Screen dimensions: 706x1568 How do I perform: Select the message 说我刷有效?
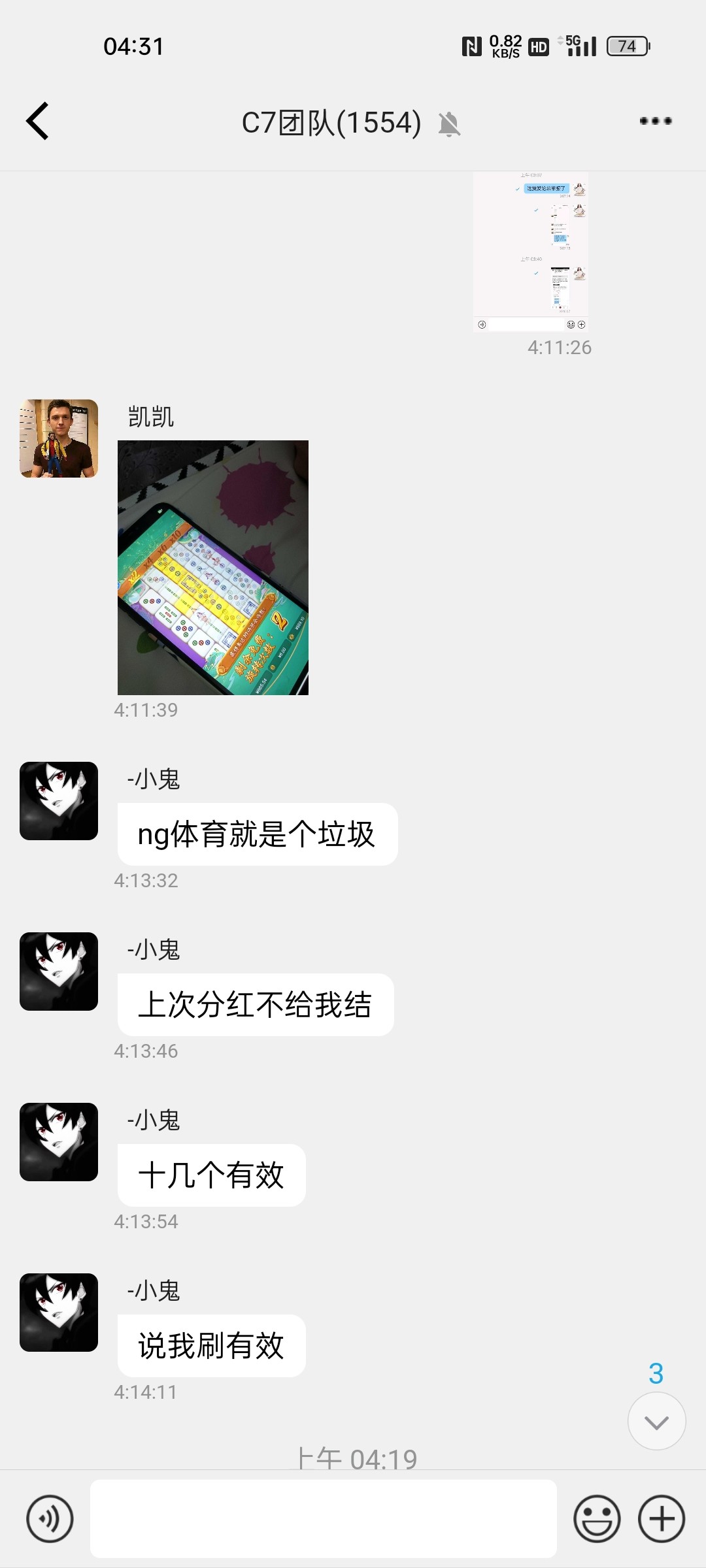211,1346
